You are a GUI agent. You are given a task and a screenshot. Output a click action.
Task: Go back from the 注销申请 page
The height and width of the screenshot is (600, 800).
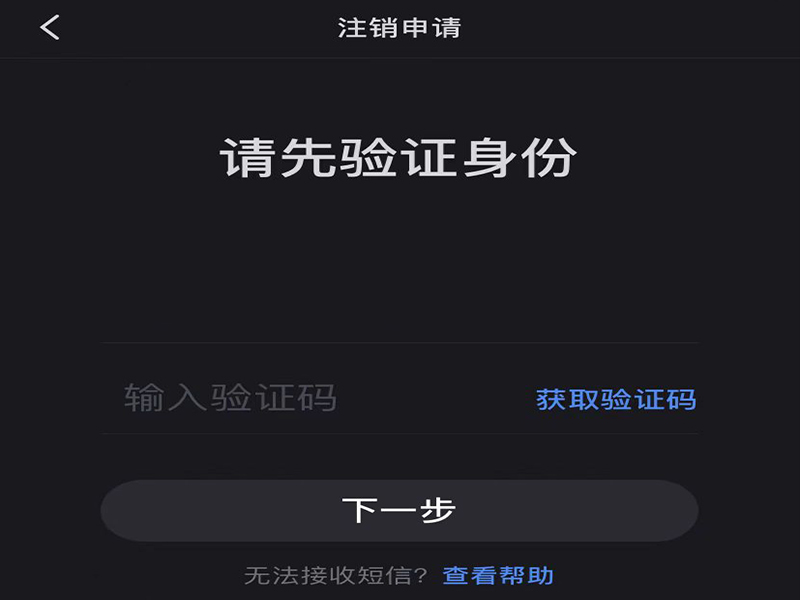50,28
